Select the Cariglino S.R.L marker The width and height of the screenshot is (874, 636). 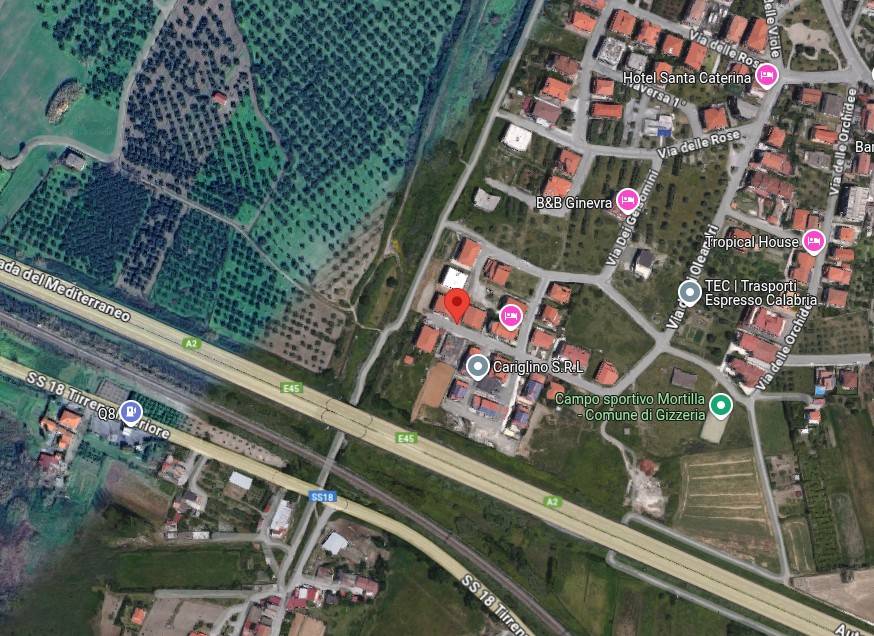pyautogui.click(x=478, y=367)
